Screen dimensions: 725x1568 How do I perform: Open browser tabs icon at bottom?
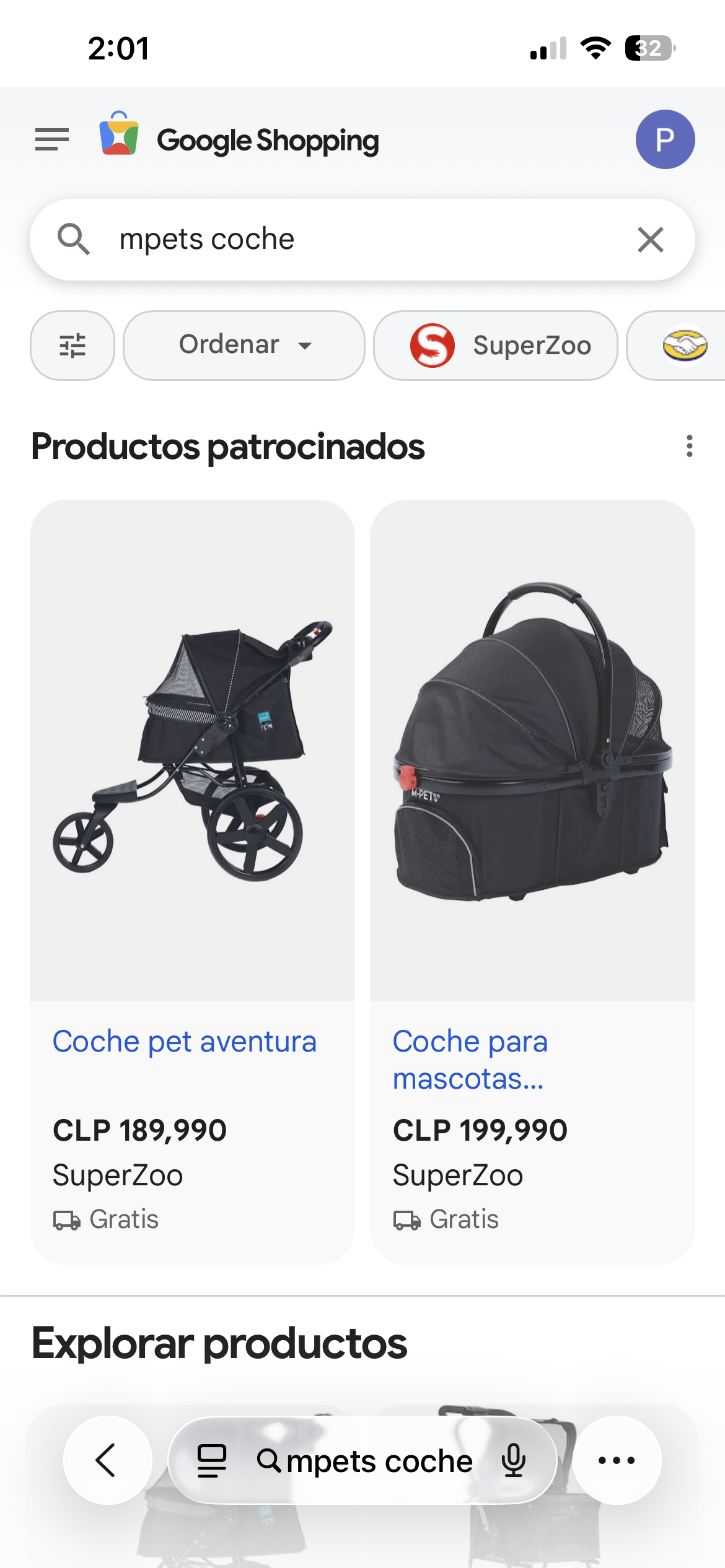click(211, 1460)
